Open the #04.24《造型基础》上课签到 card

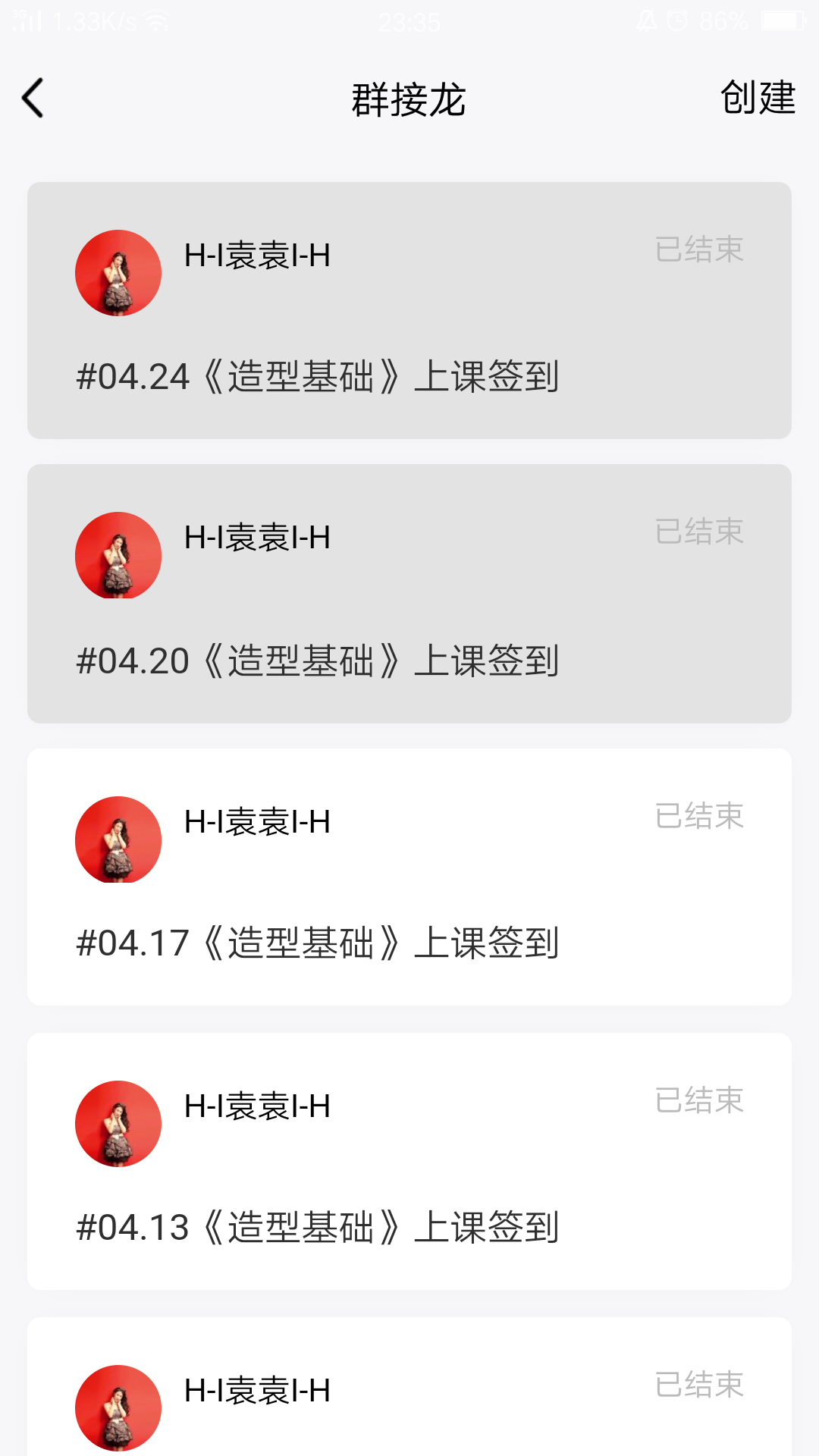(x=409, y=311)
